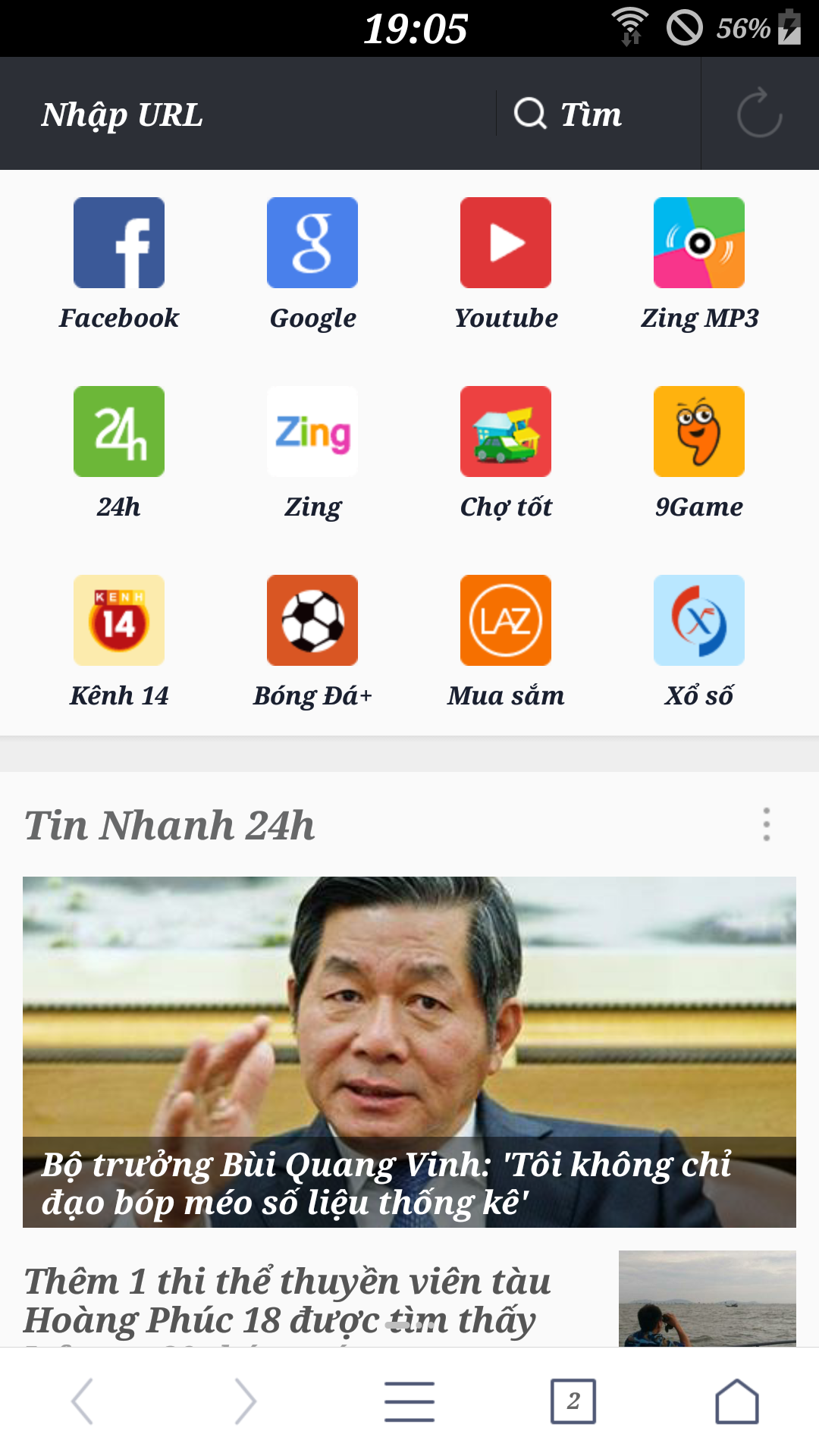Open the Mua sắm Lazada shortcut
Screen dimensions: 819x1456
pos(506,642)
